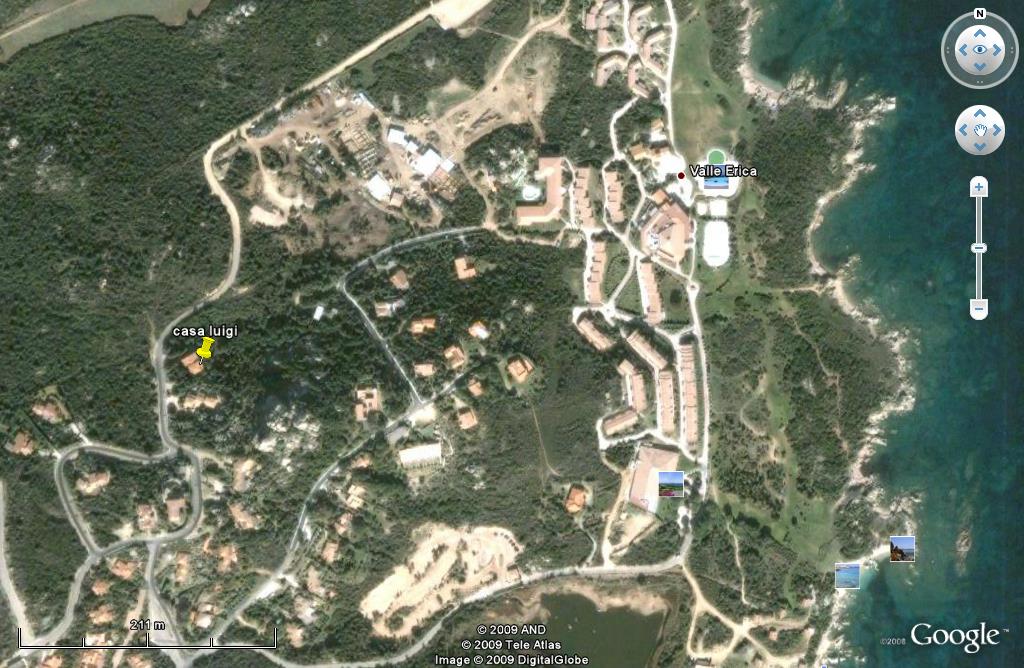Tap the move-right arrow on the hand control
Viewport: 1024px width, 668px height.
[x=995, y=131]
